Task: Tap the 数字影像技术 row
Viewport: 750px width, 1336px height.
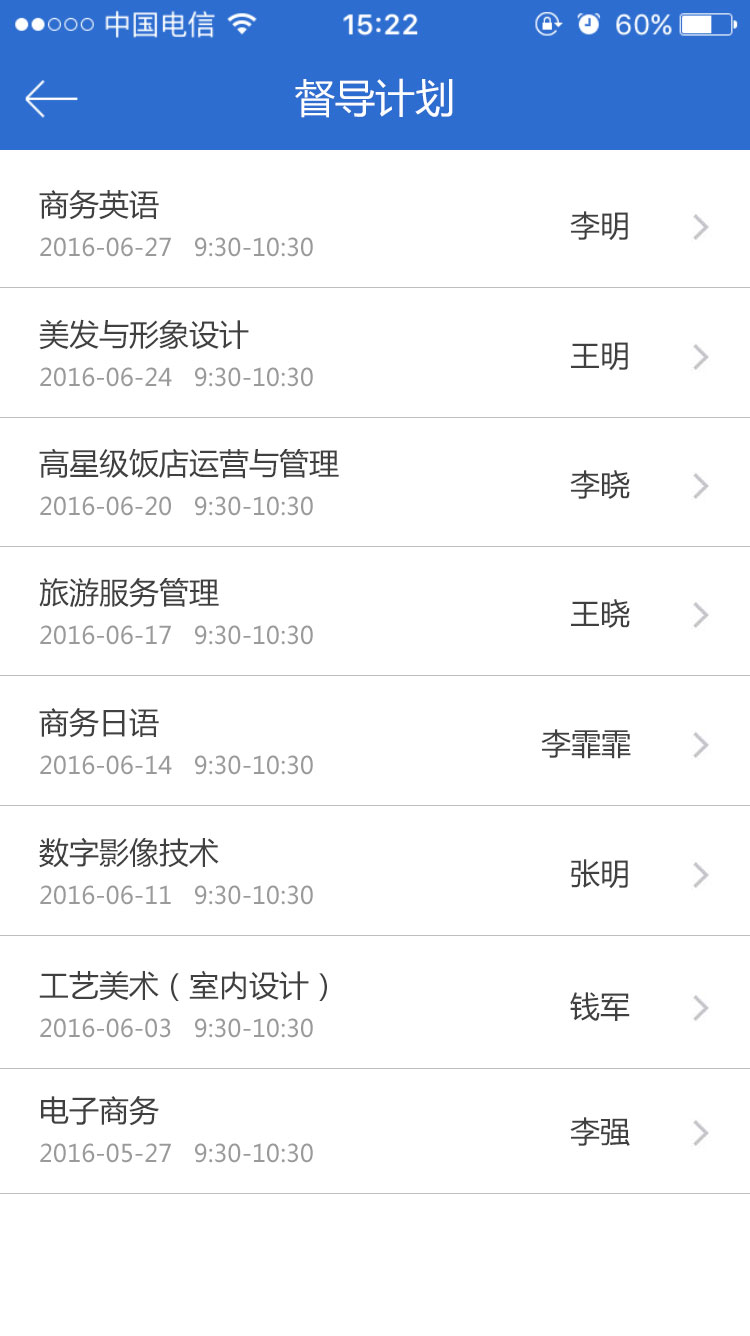Action: pos(375,871)
